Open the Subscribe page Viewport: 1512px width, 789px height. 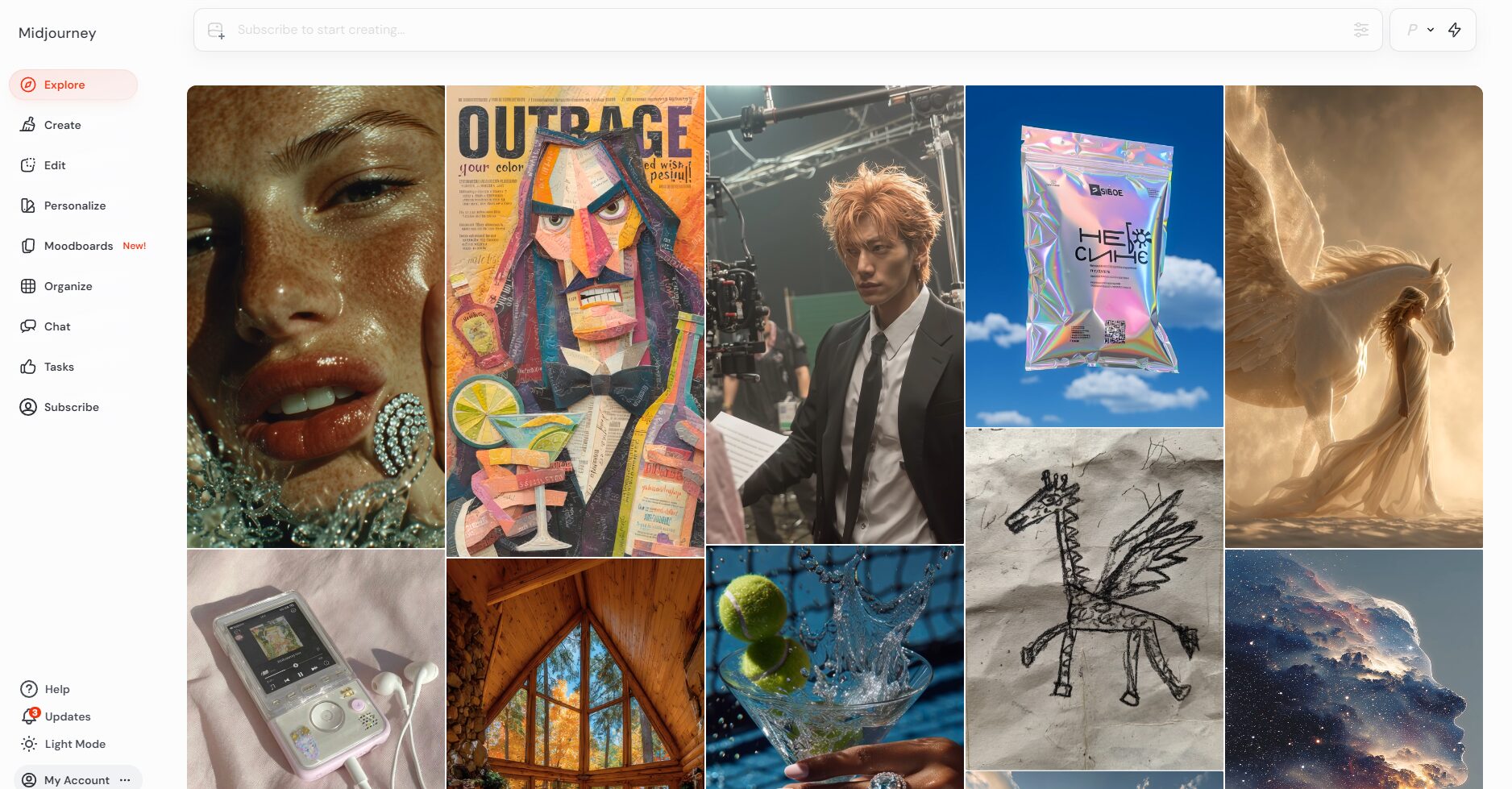(71, 407)
